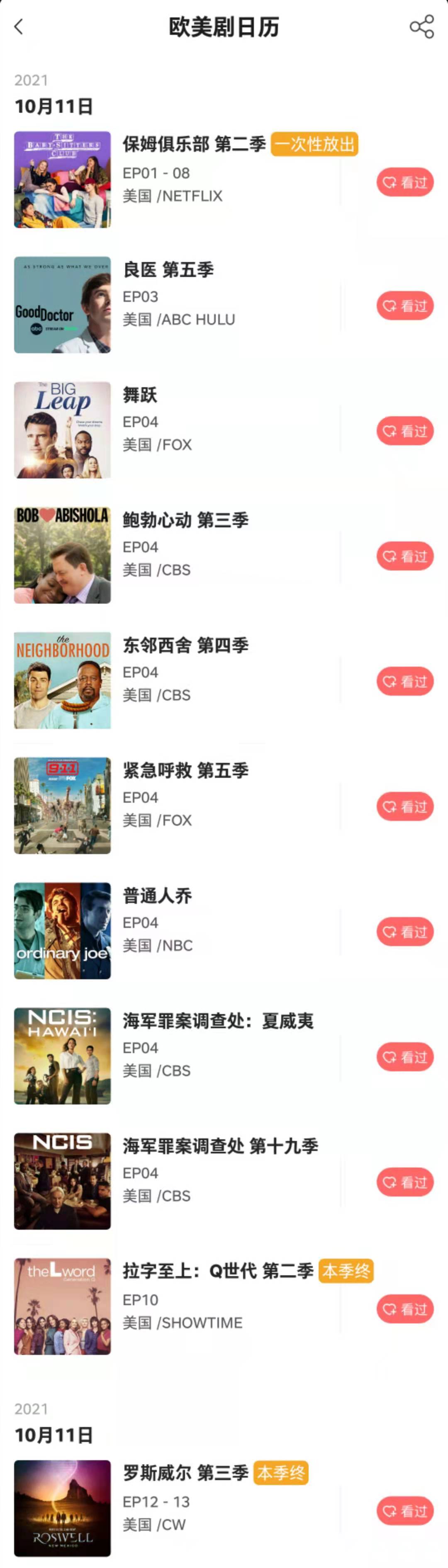
Task: Select the NCIS: Hawai'i poster
Action: 63,1056
